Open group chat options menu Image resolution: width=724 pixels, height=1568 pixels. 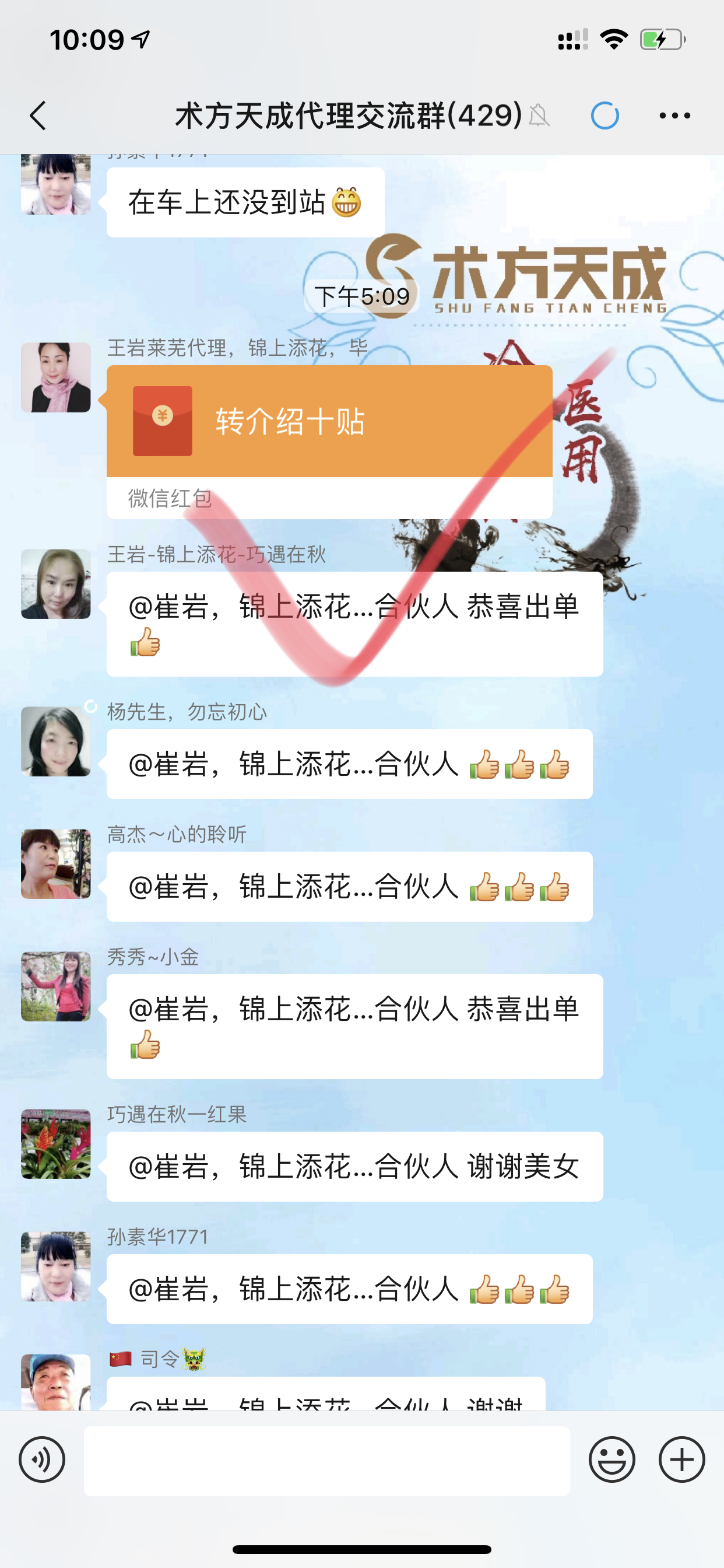click(674, 116)
